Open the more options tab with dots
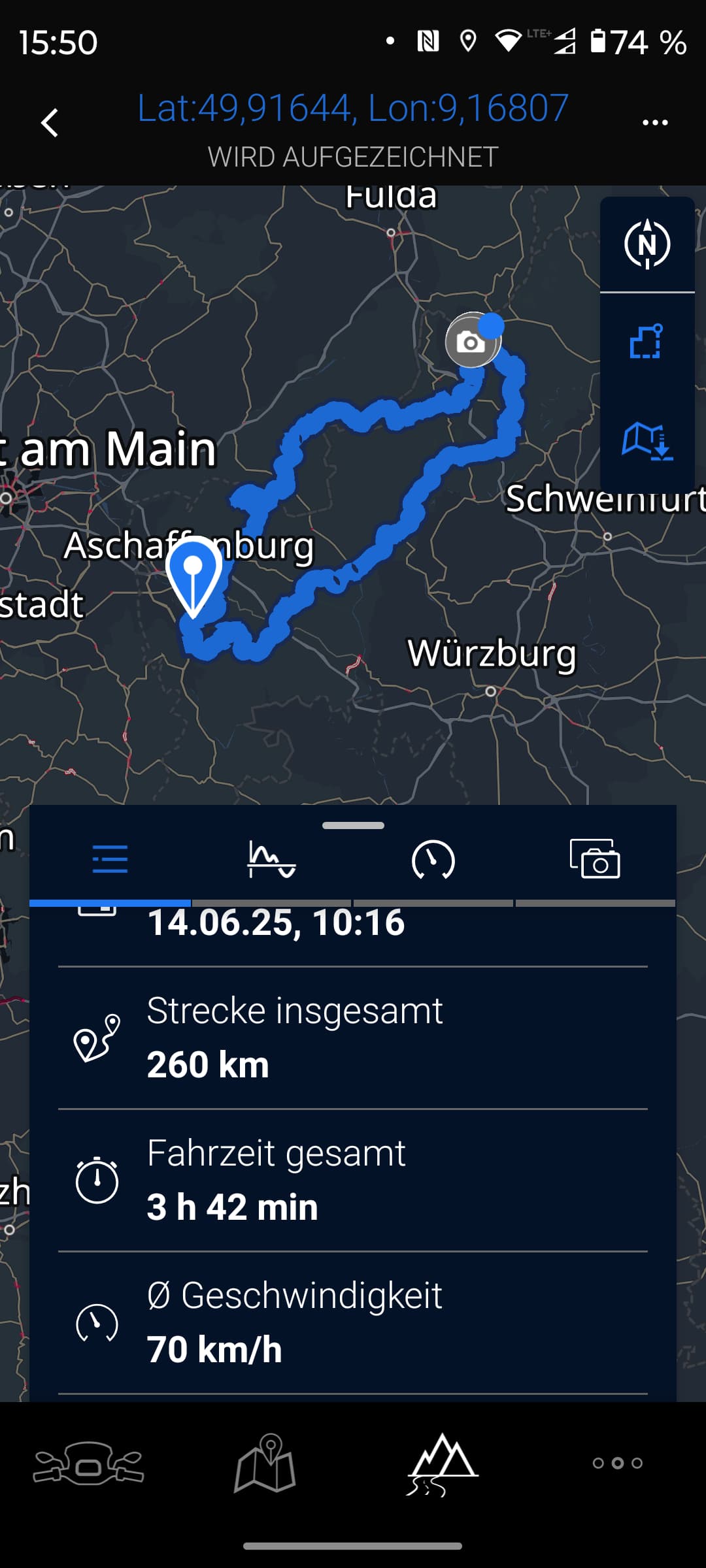 [617, 1463]
